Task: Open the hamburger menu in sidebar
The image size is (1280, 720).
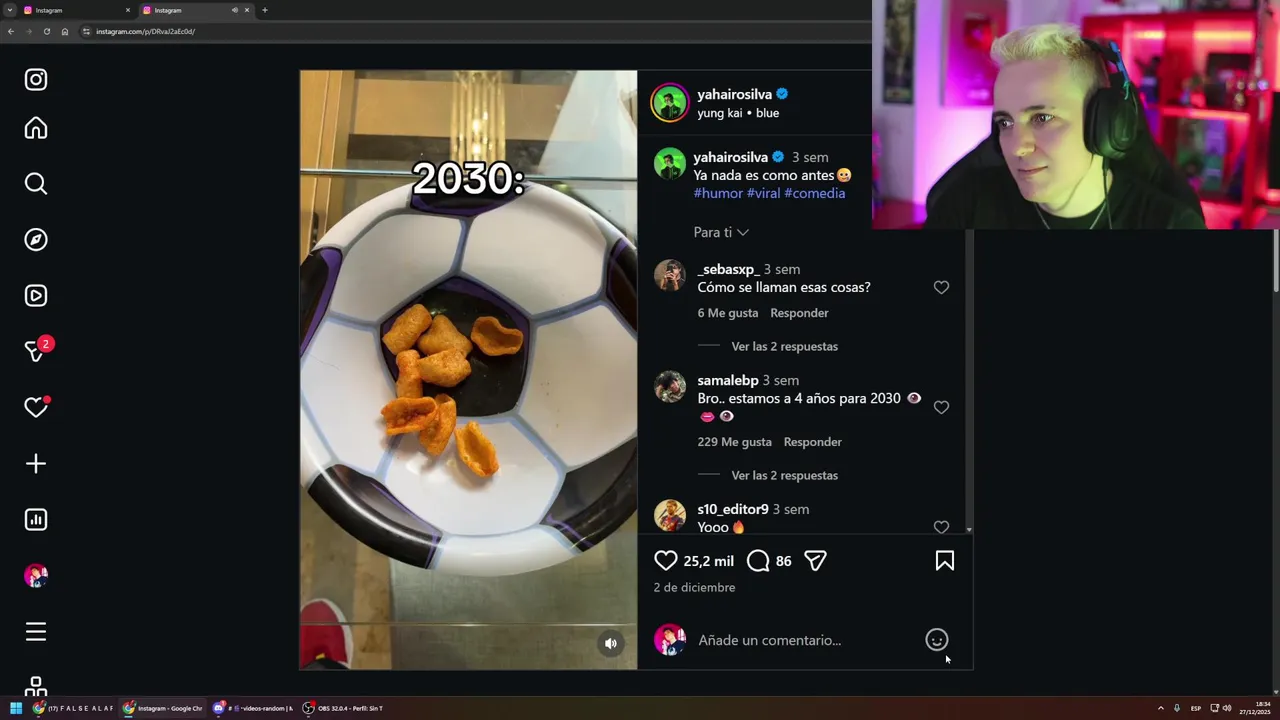Action: point(36,631)
